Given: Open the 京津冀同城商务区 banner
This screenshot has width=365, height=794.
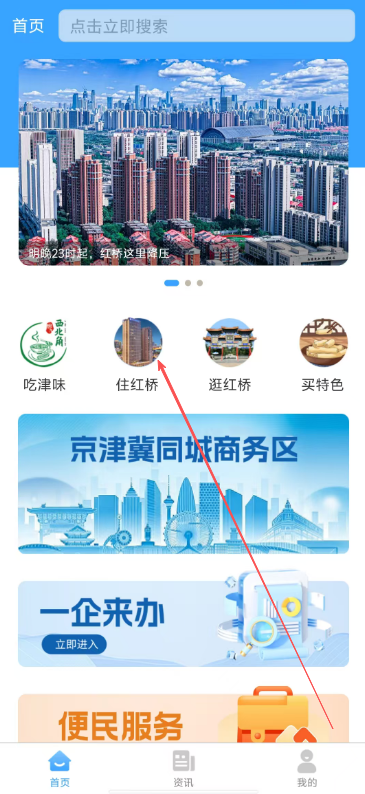Looking at the screenshot, I should pyautogui.click(x=183, y=484).
